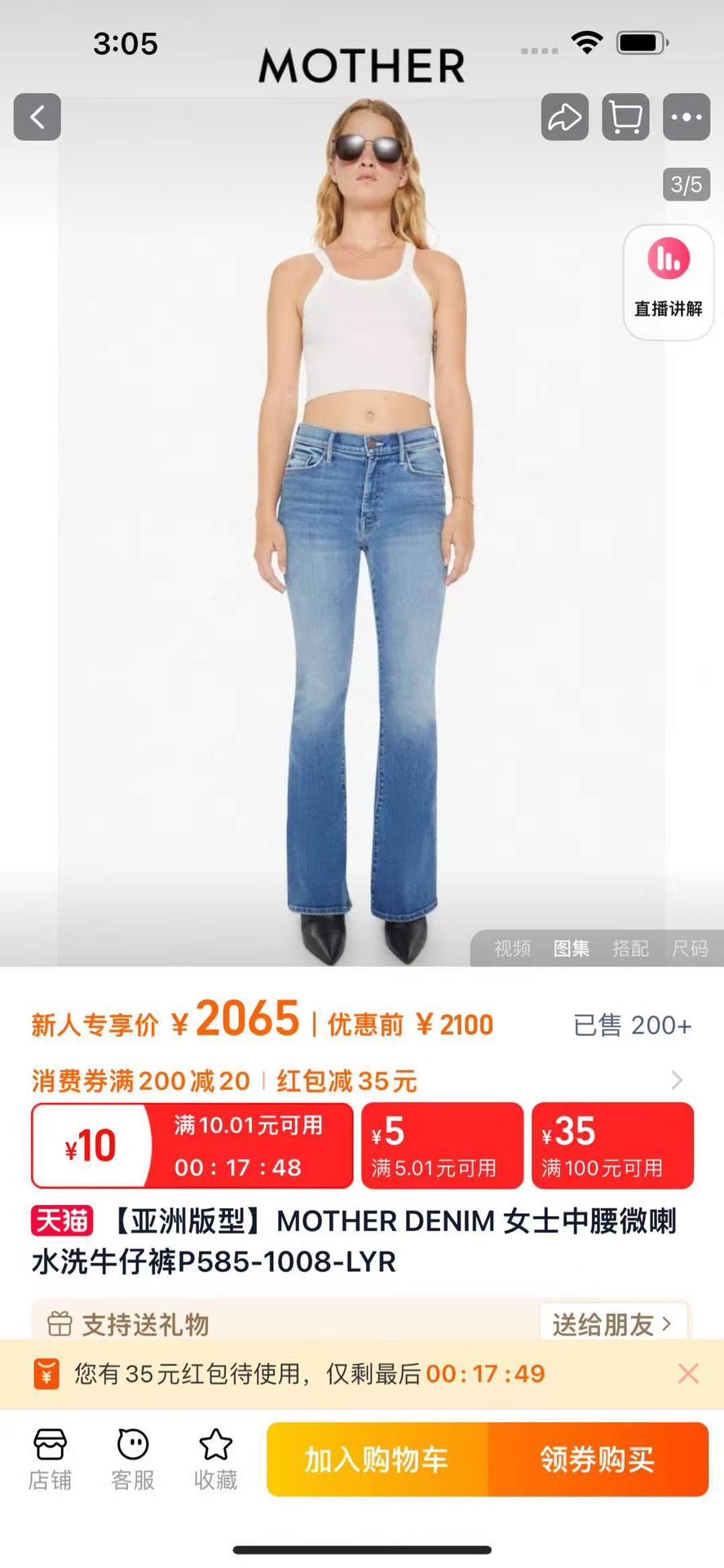Open the 直播讲解 live stream button
The width and height of the screenshot is (724, 1568).
coord(669,281)
